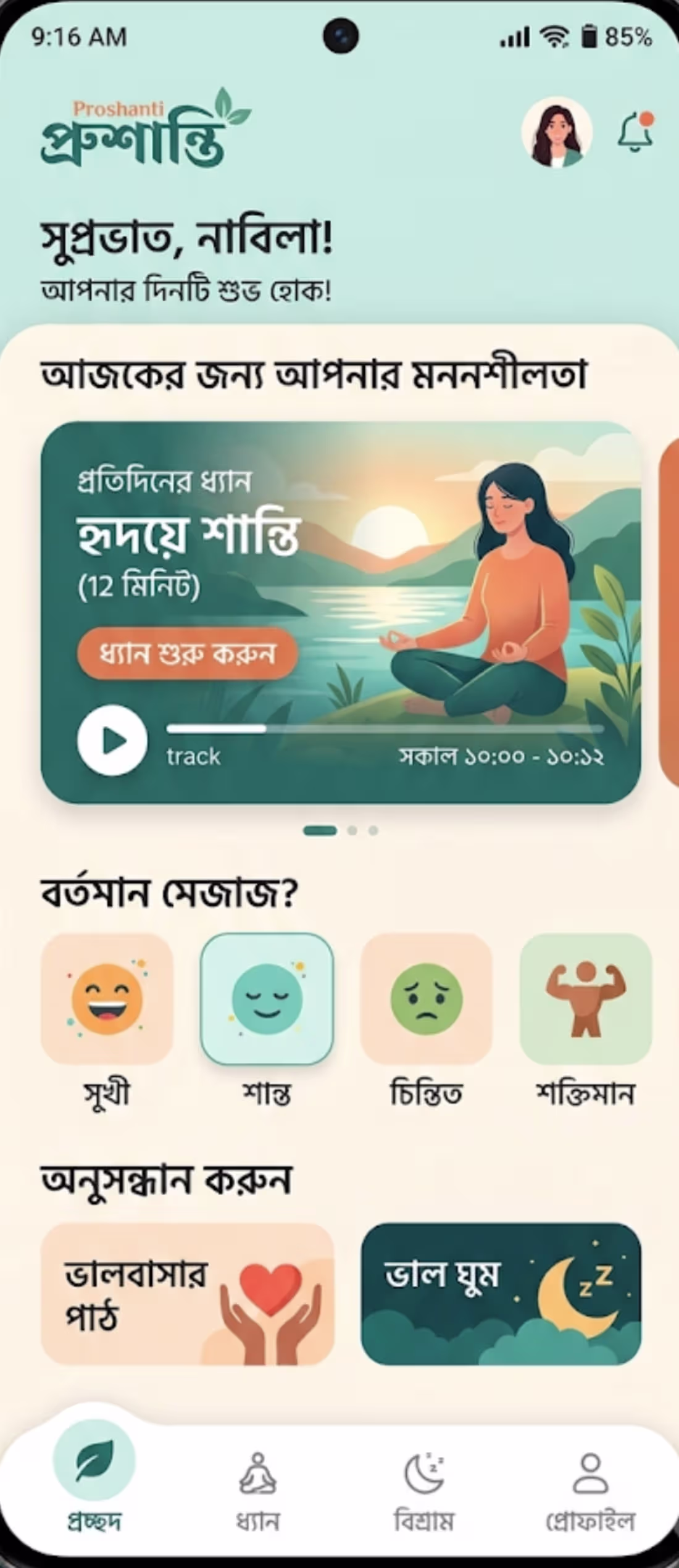Open the ভাল ঘুম card
This screenshot has width=679, height=1568.
501,1294
